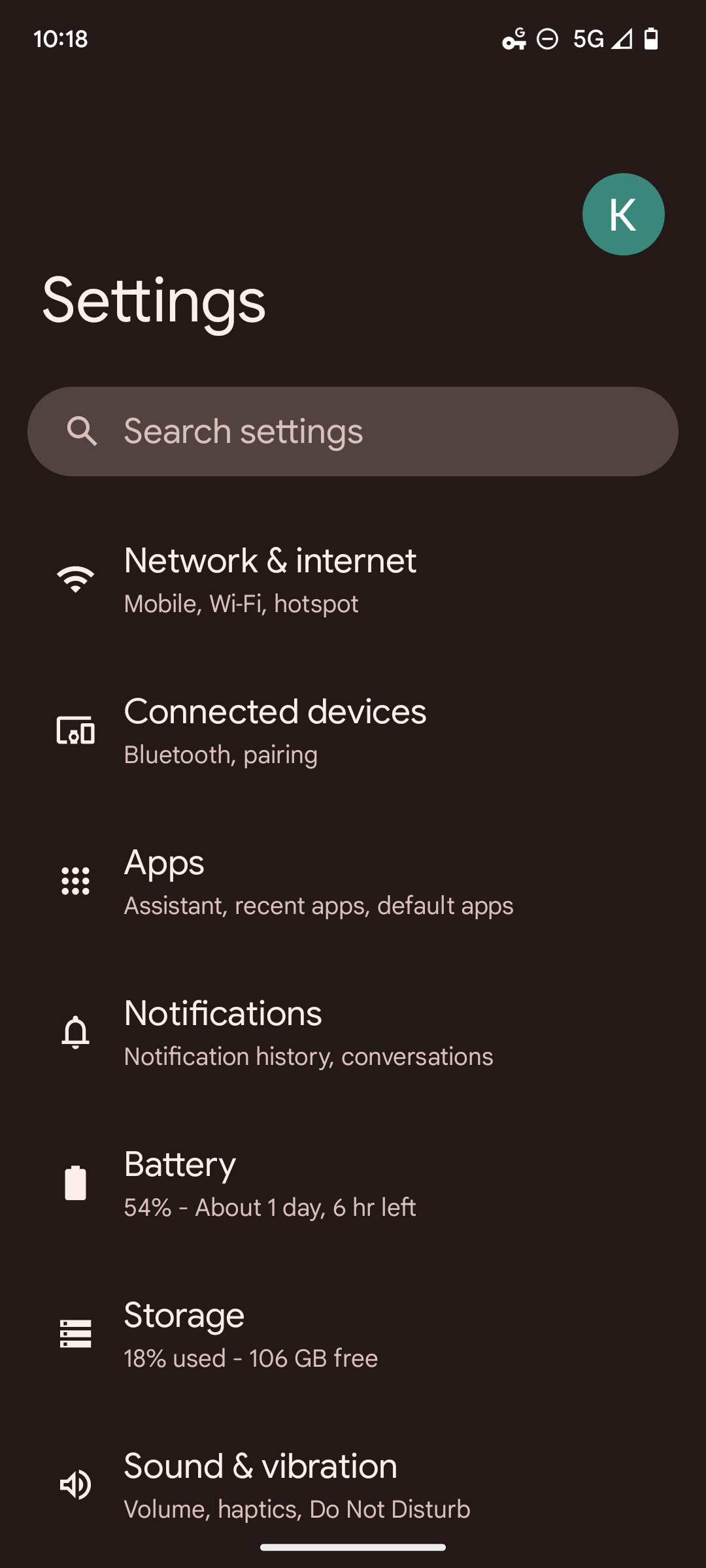Open Storage settings
706x1568 pixels.
(250, 1333)
